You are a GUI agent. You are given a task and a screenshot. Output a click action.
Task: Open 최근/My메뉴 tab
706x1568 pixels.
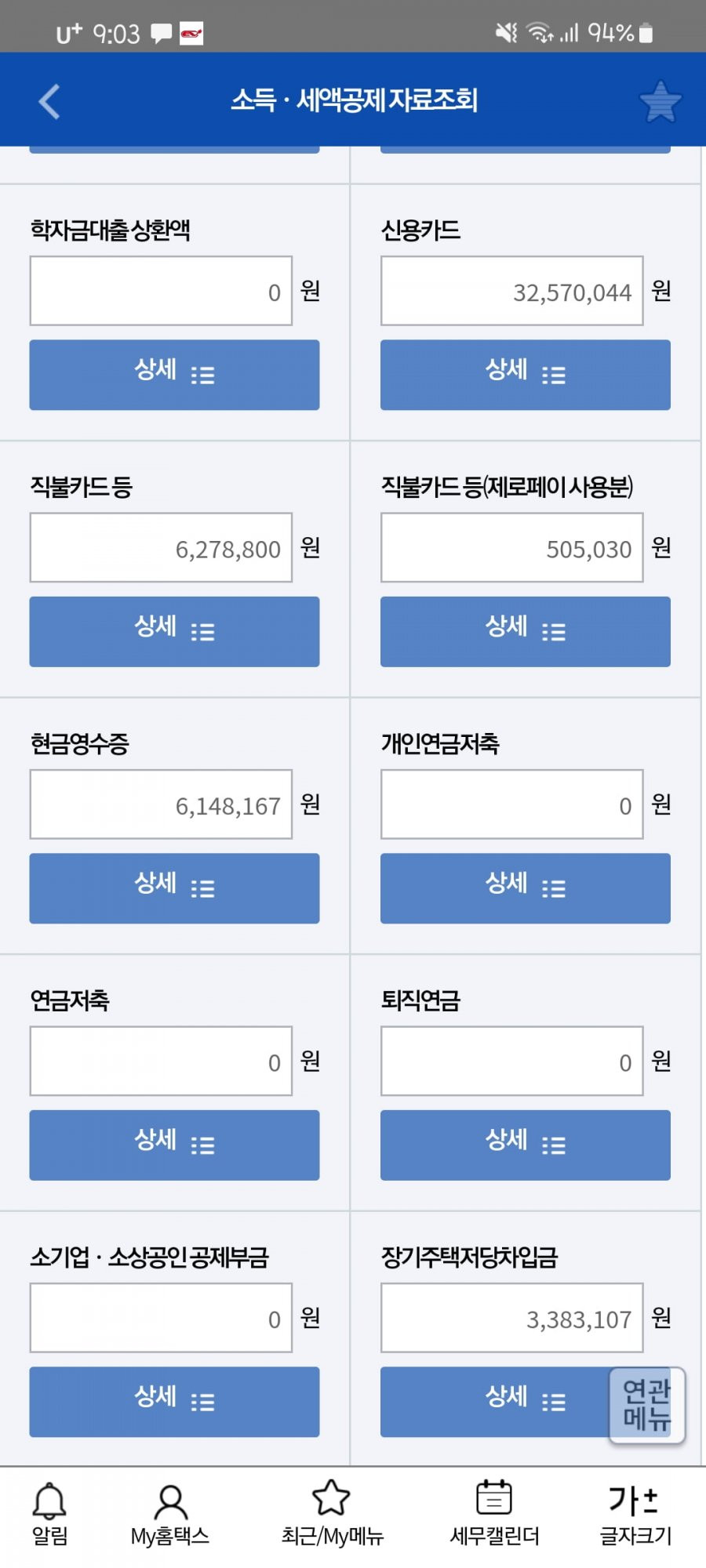point(332,1514)
